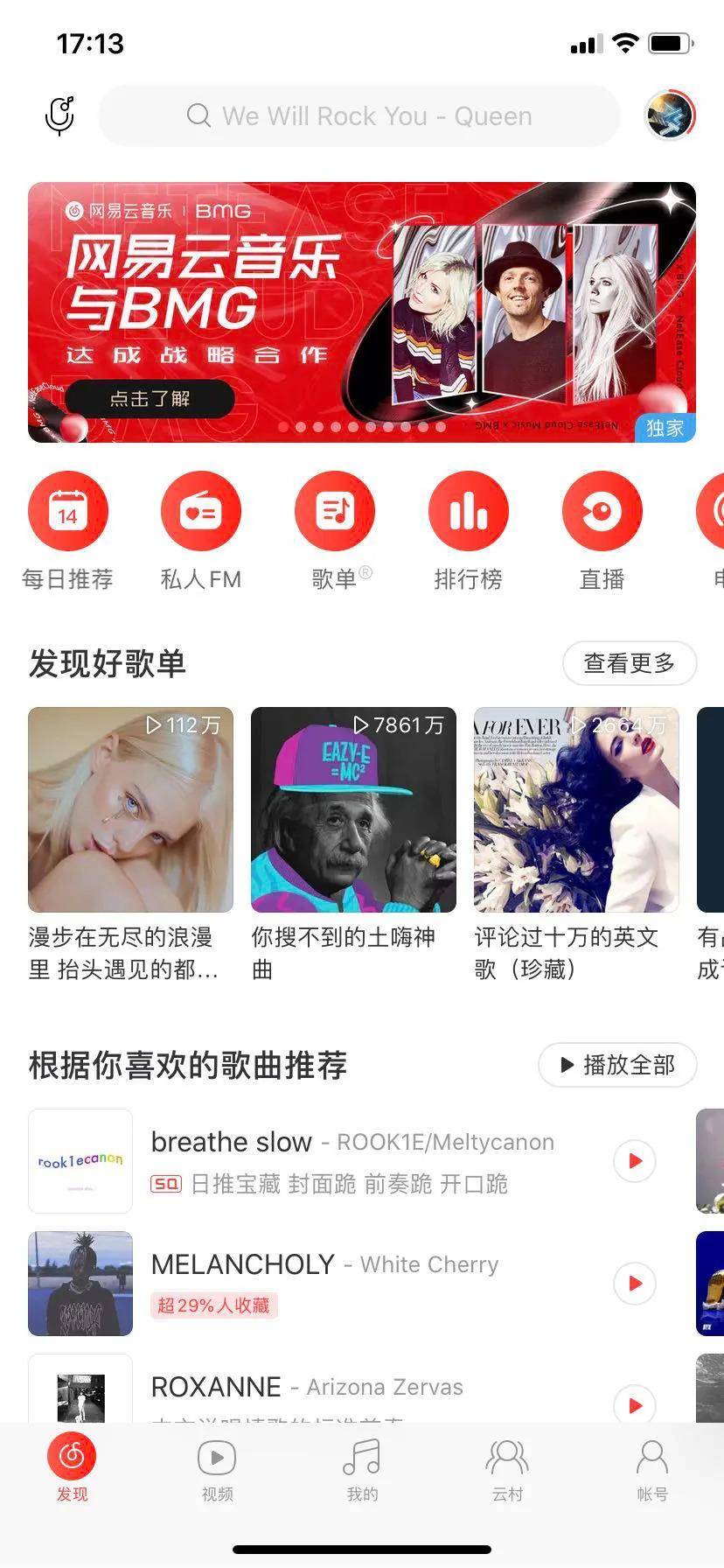Activate voice search with the microphone icon

coord(59,115)
